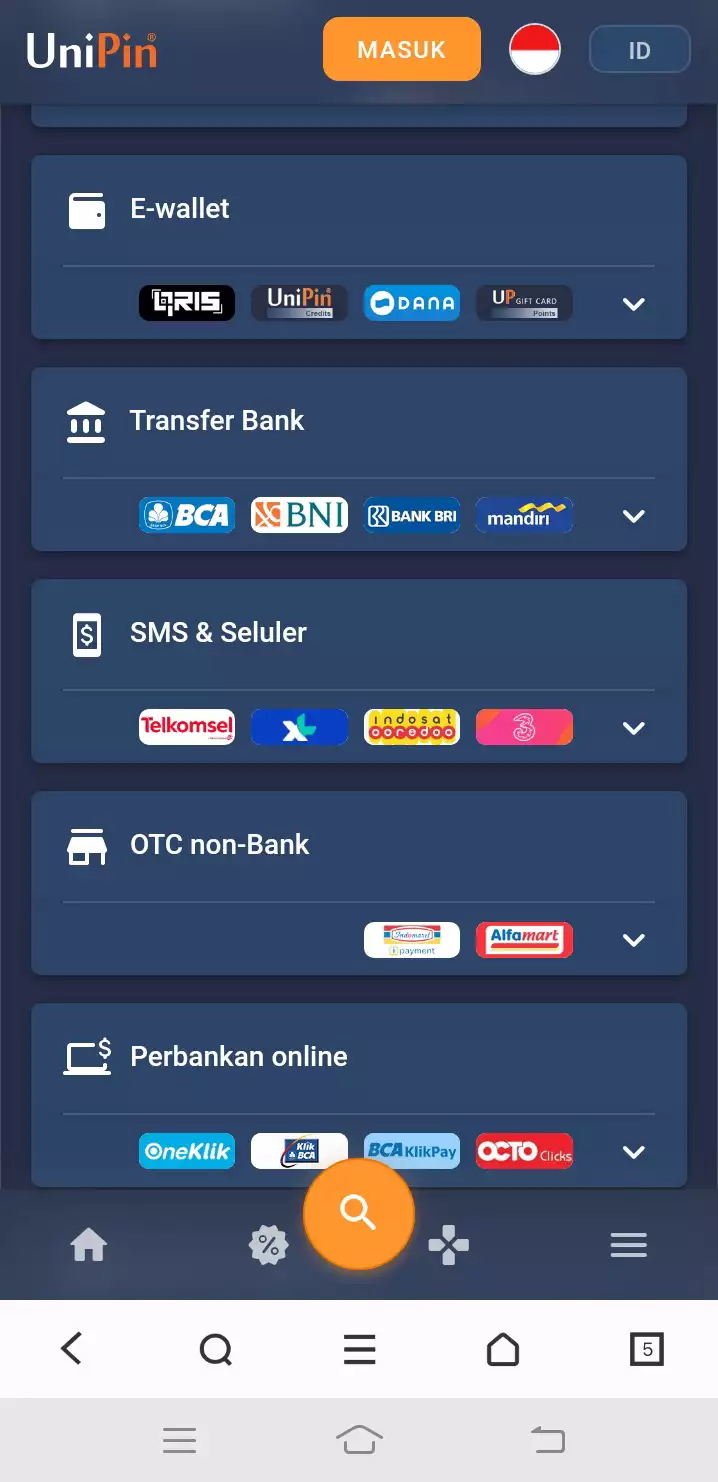Open the orange search button
The image size is (718, 1482).
[x=358, y=1212]
